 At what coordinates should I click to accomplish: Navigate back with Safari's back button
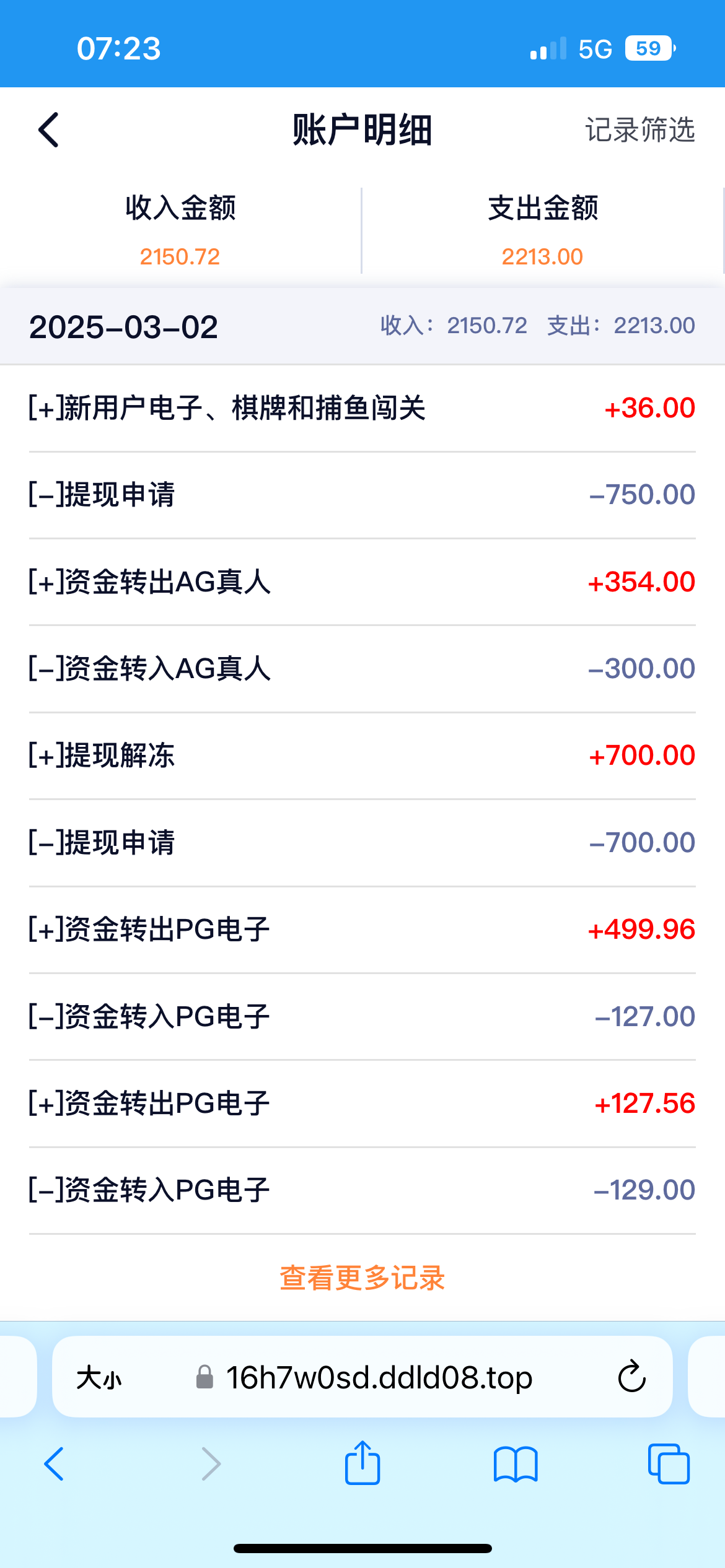pyautogui.click(x=54, y=1464)
